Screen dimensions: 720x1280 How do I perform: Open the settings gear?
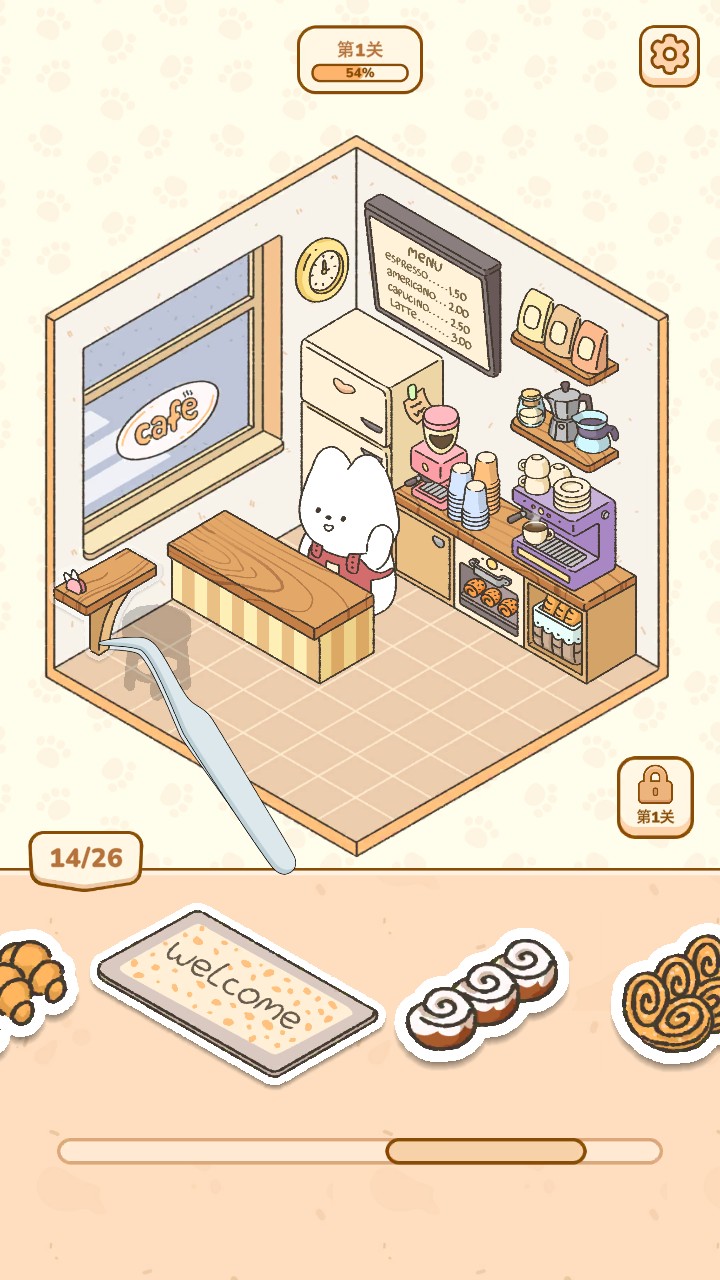(669, 56)
